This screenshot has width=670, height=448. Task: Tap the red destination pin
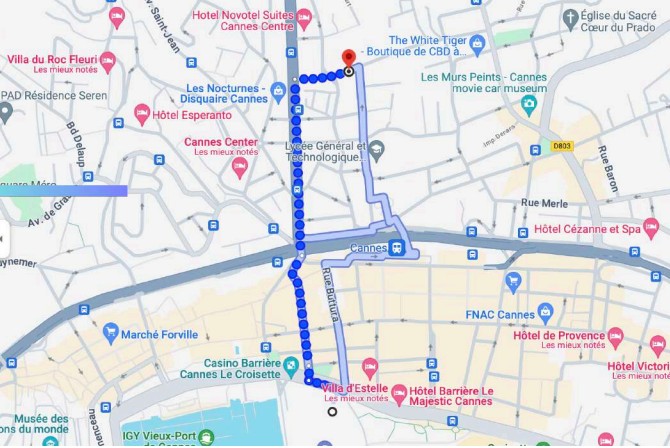[x=348, y=60]
